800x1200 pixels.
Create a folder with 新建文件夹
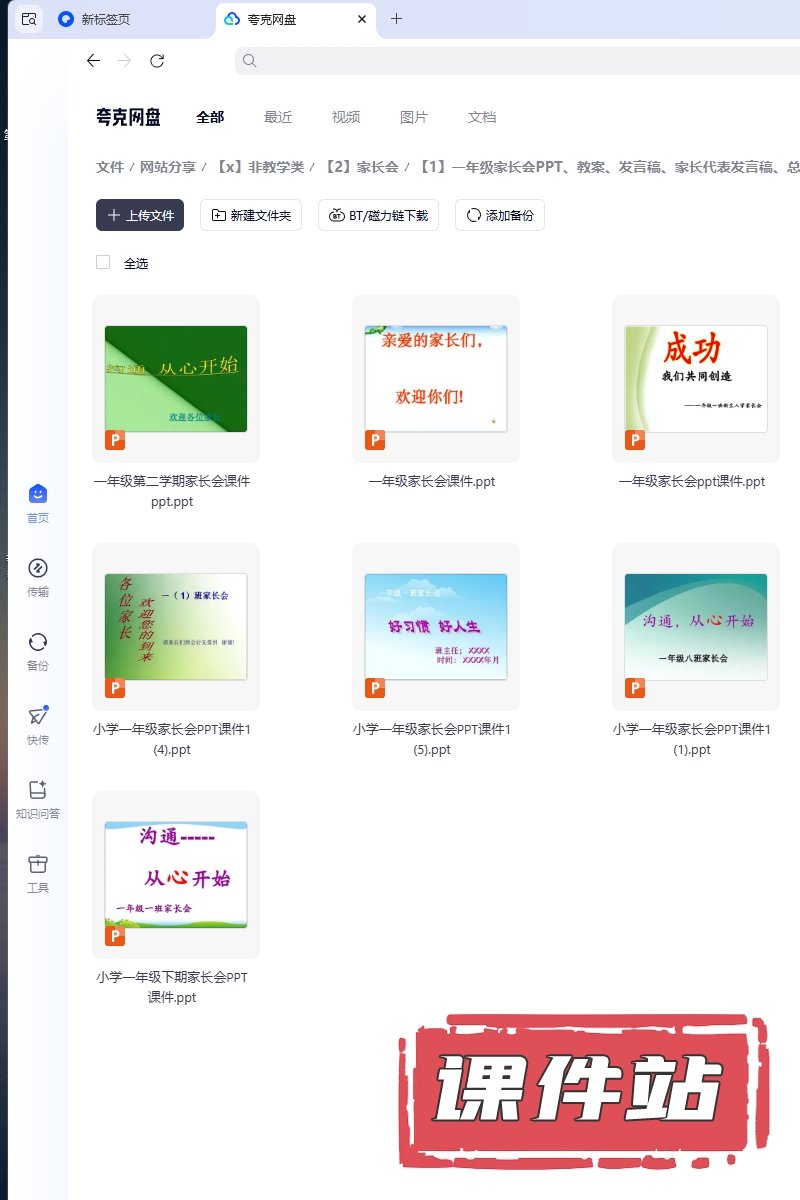(x=251, y=215)
